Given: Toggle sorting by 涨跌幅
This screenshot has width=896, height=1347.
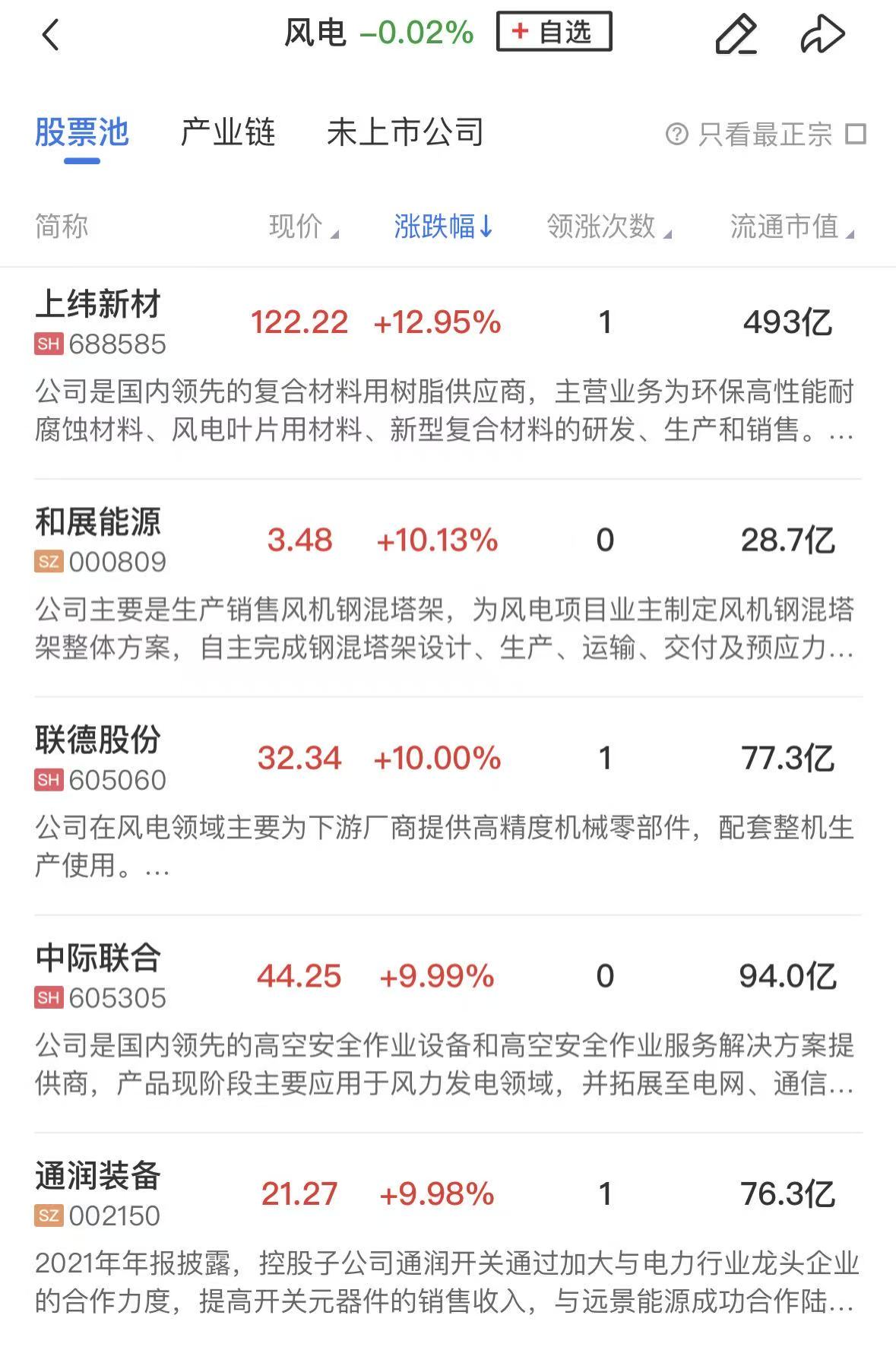Looking at the screenshot, I should coord(444,227).
